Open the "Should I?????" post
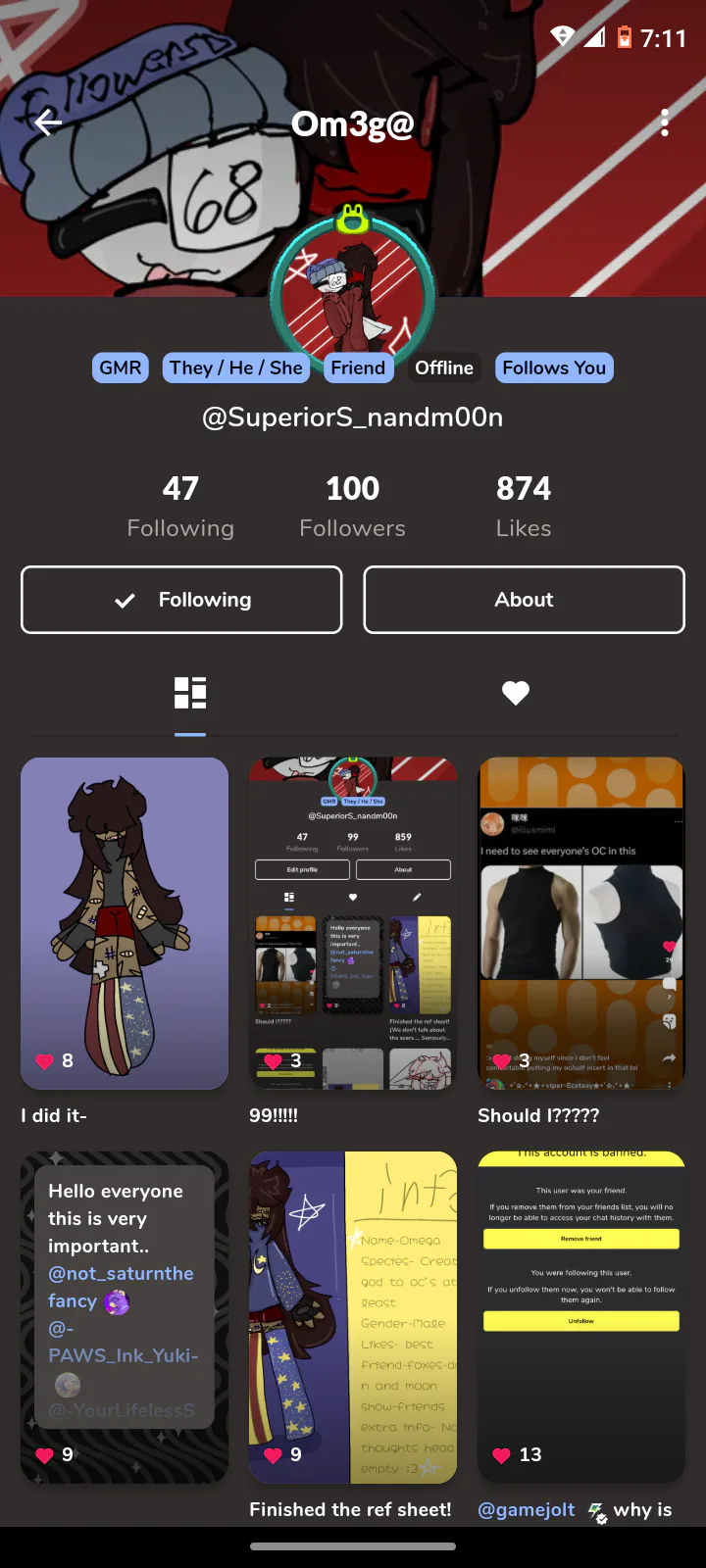This screenshot has height=1568, width=706. 581,923
